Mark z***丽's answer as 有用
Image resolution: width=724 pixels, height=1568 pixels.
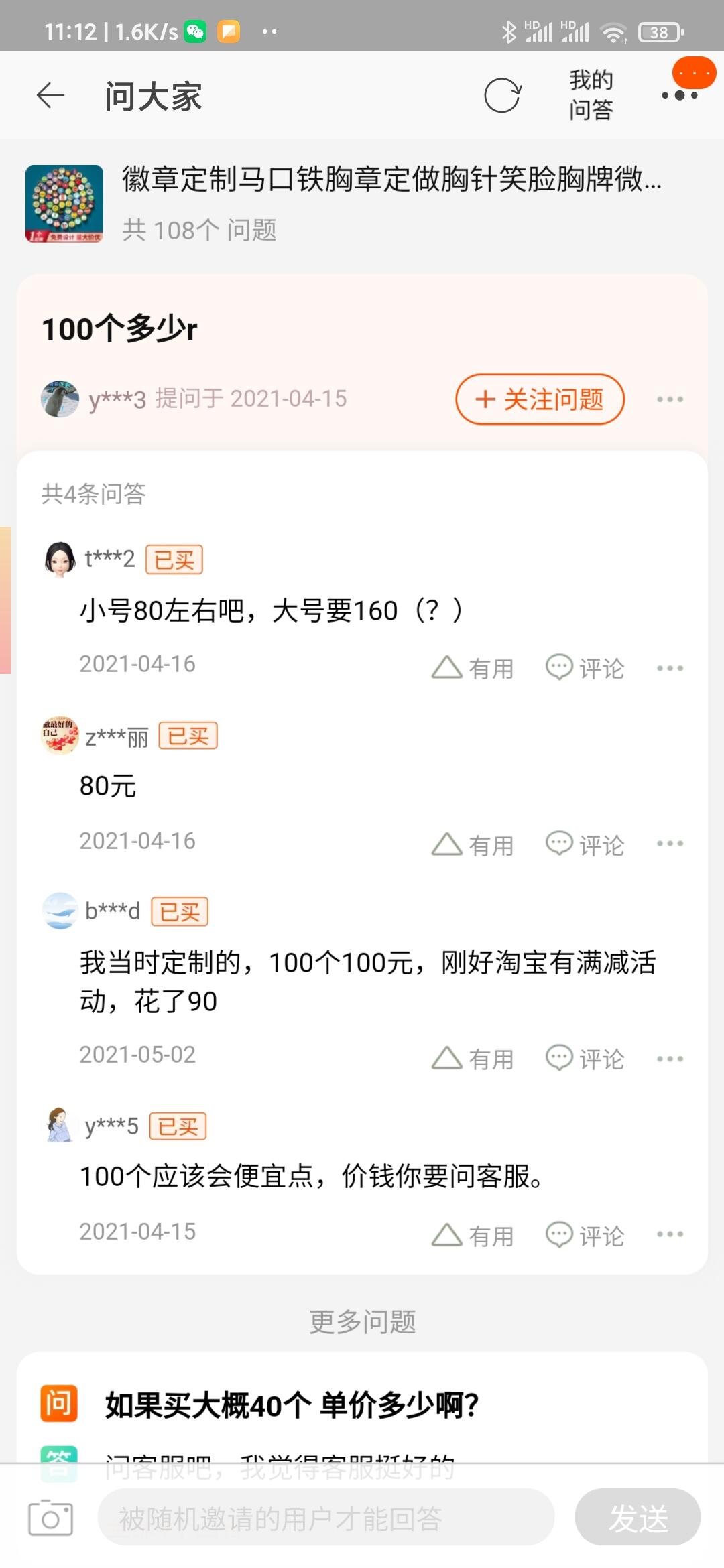pyautogui.click(x=473, y=845)
